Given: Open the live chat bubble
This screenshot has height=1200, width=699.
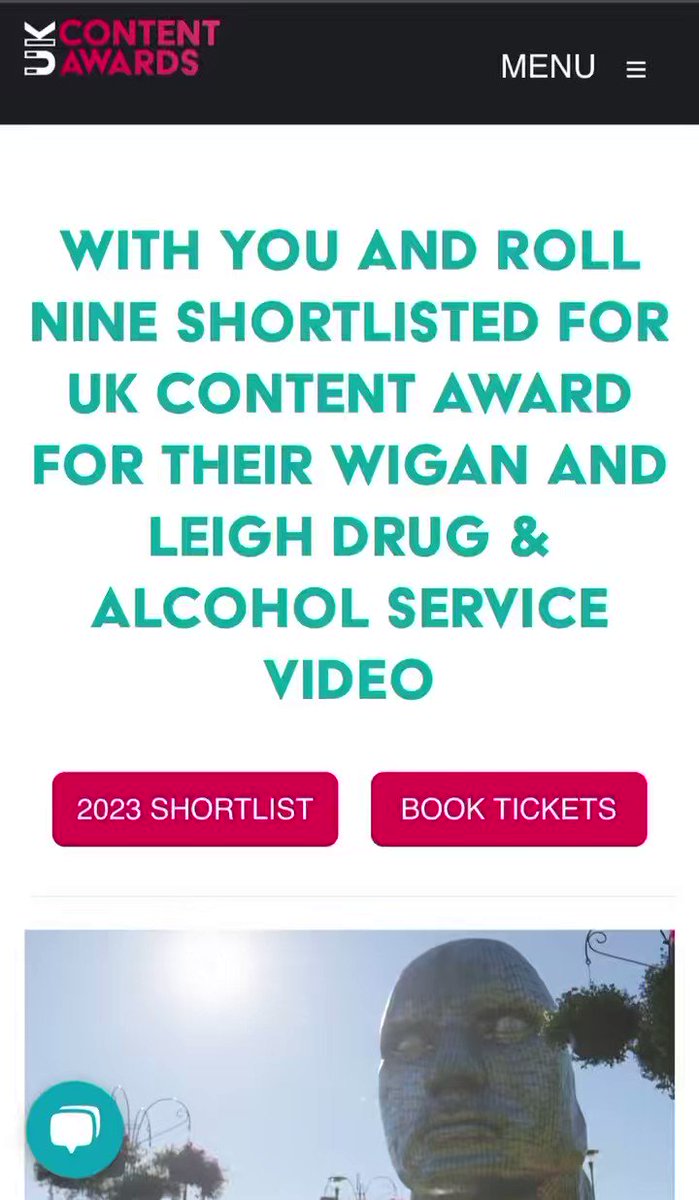Looking at the screenshot, I should point(75,1131).
